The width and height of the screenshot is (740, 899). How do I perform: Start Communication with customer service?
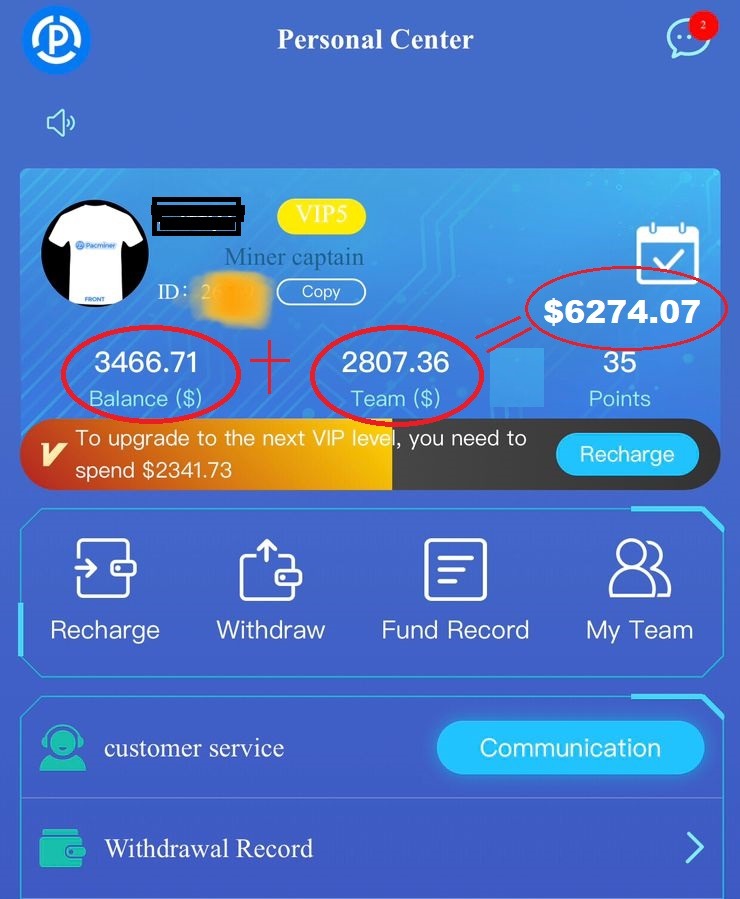[x=570, y=748]
